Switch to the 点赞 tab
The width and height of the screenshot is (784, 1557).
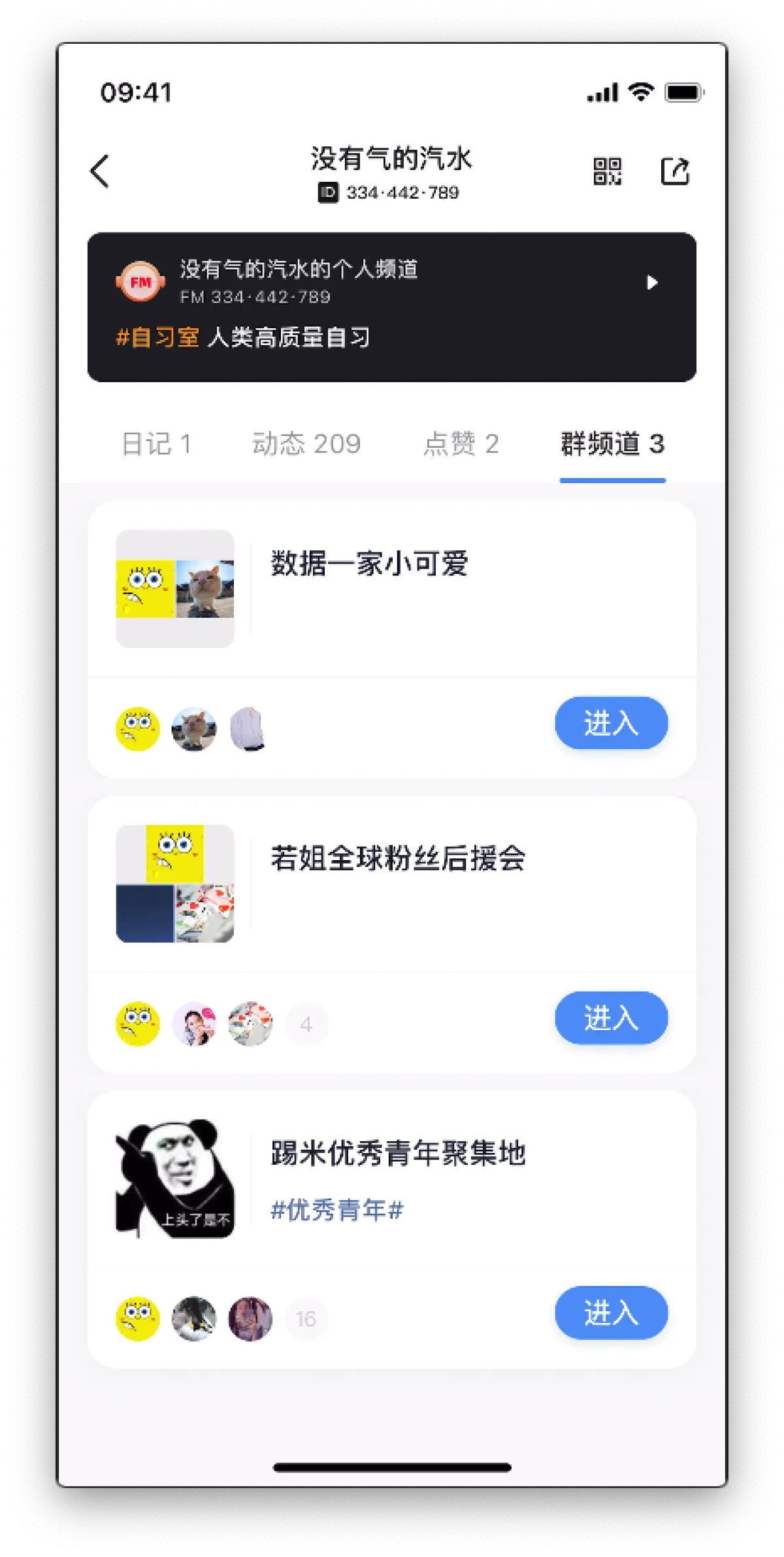[461, 444]
